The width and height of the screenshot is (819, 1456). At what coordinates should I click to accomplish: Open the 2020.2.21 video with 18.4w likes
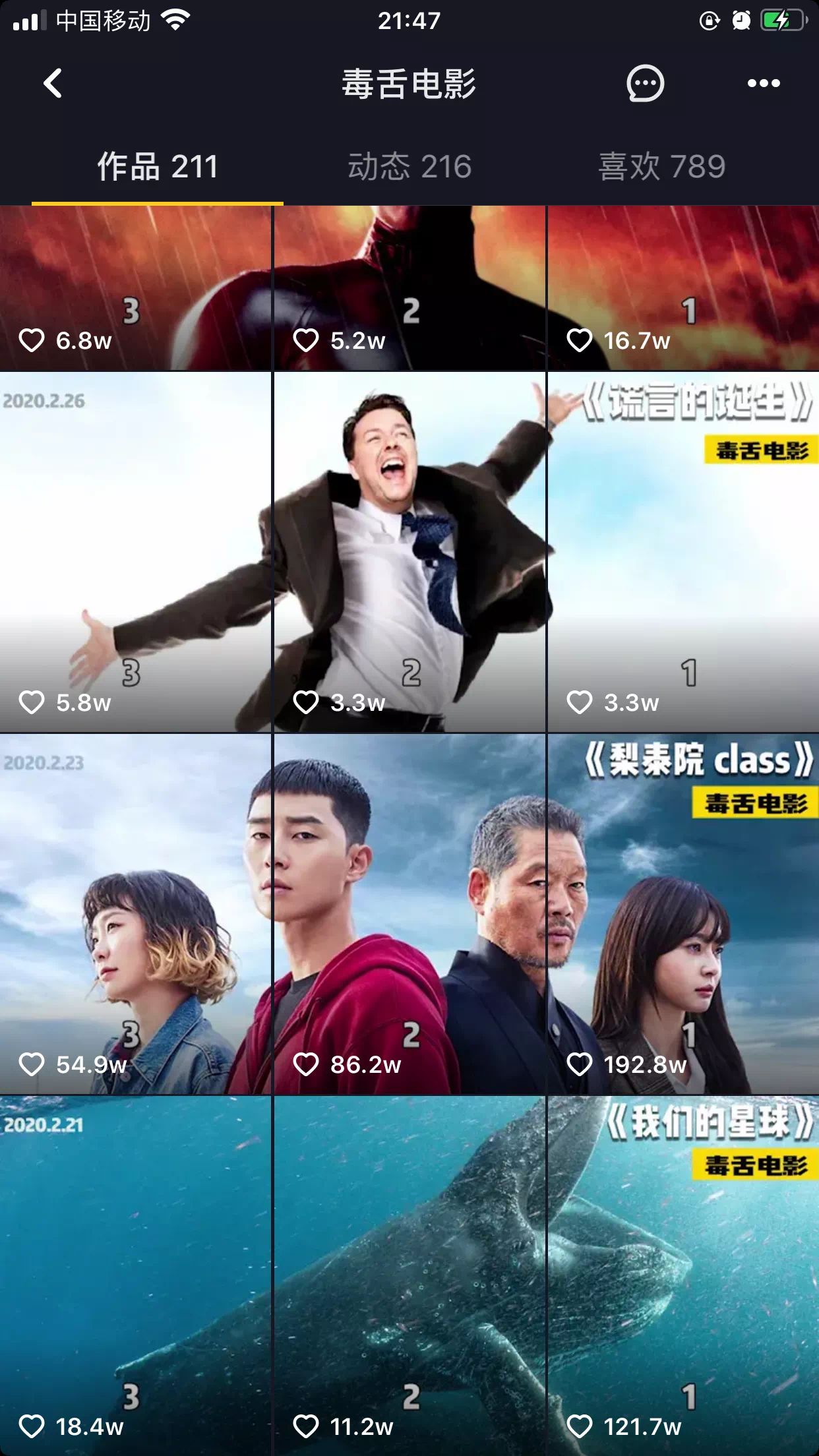coord(135,1275)
